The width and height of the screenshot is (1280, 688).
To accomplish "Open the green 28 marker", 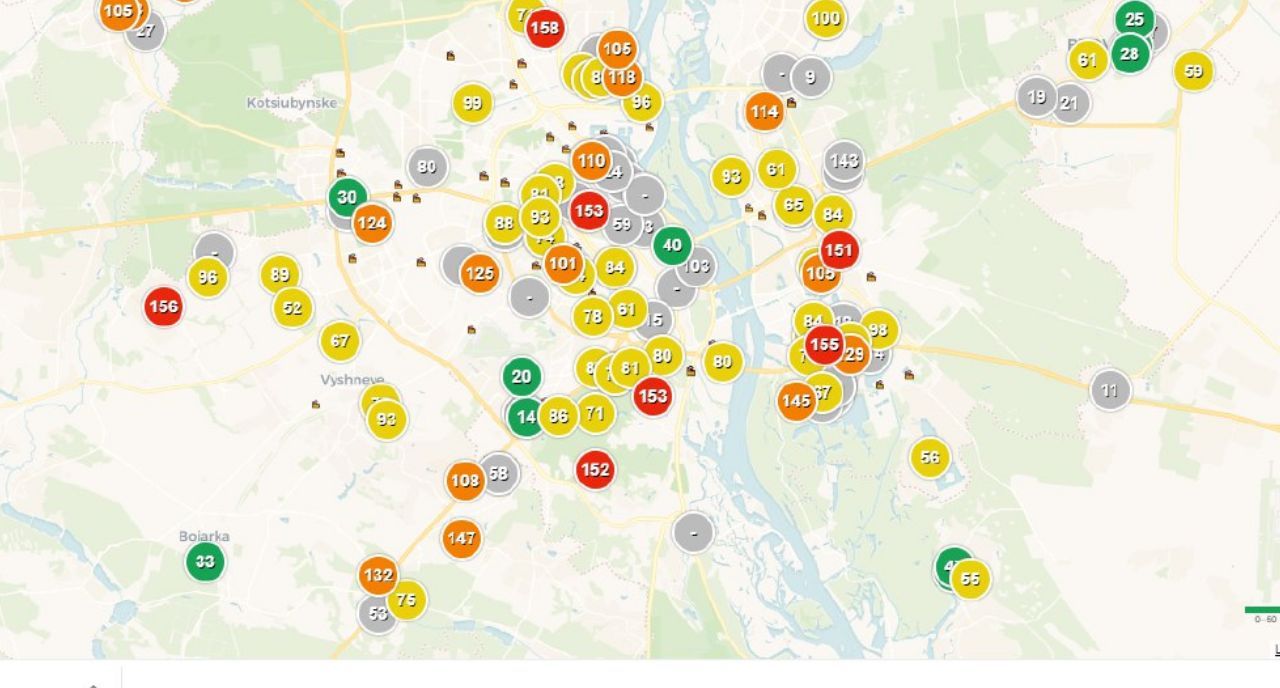I will (1130, 53).
